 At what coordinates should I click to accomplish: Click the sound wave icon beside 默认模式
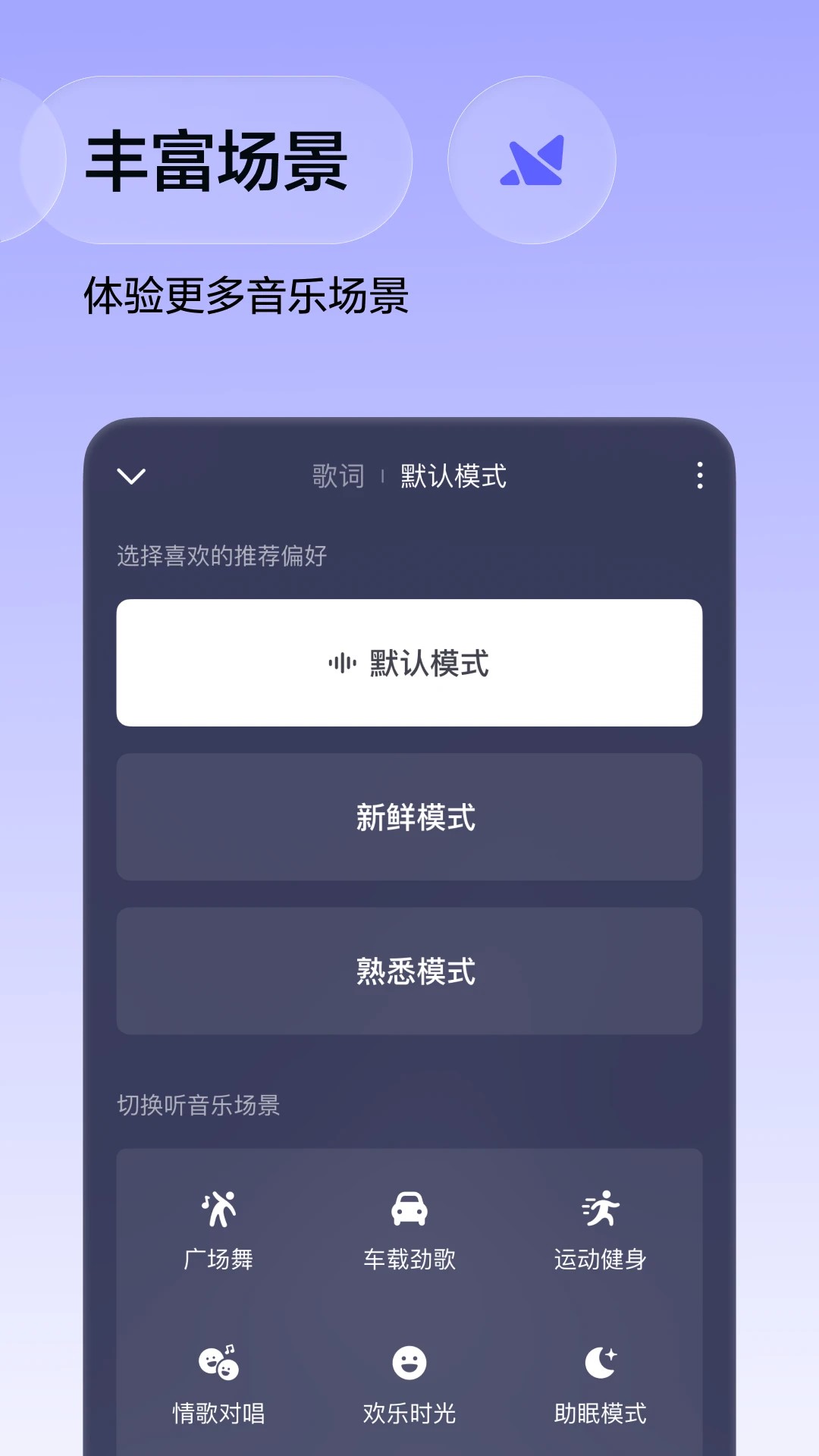coord(341,662)
